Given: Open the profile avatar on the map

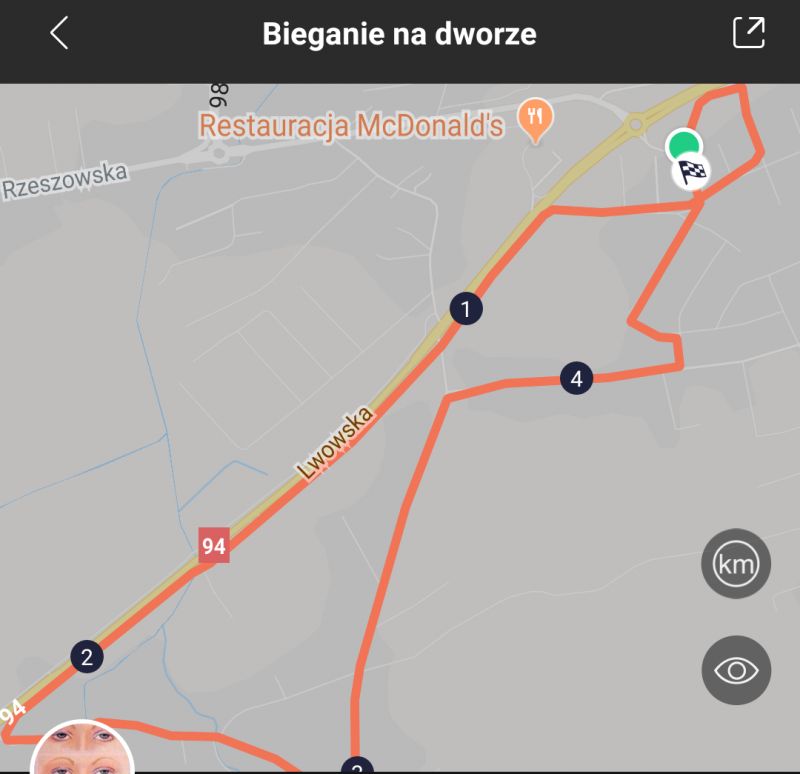Looking at the screenshot, I should (x=82, y=750).
